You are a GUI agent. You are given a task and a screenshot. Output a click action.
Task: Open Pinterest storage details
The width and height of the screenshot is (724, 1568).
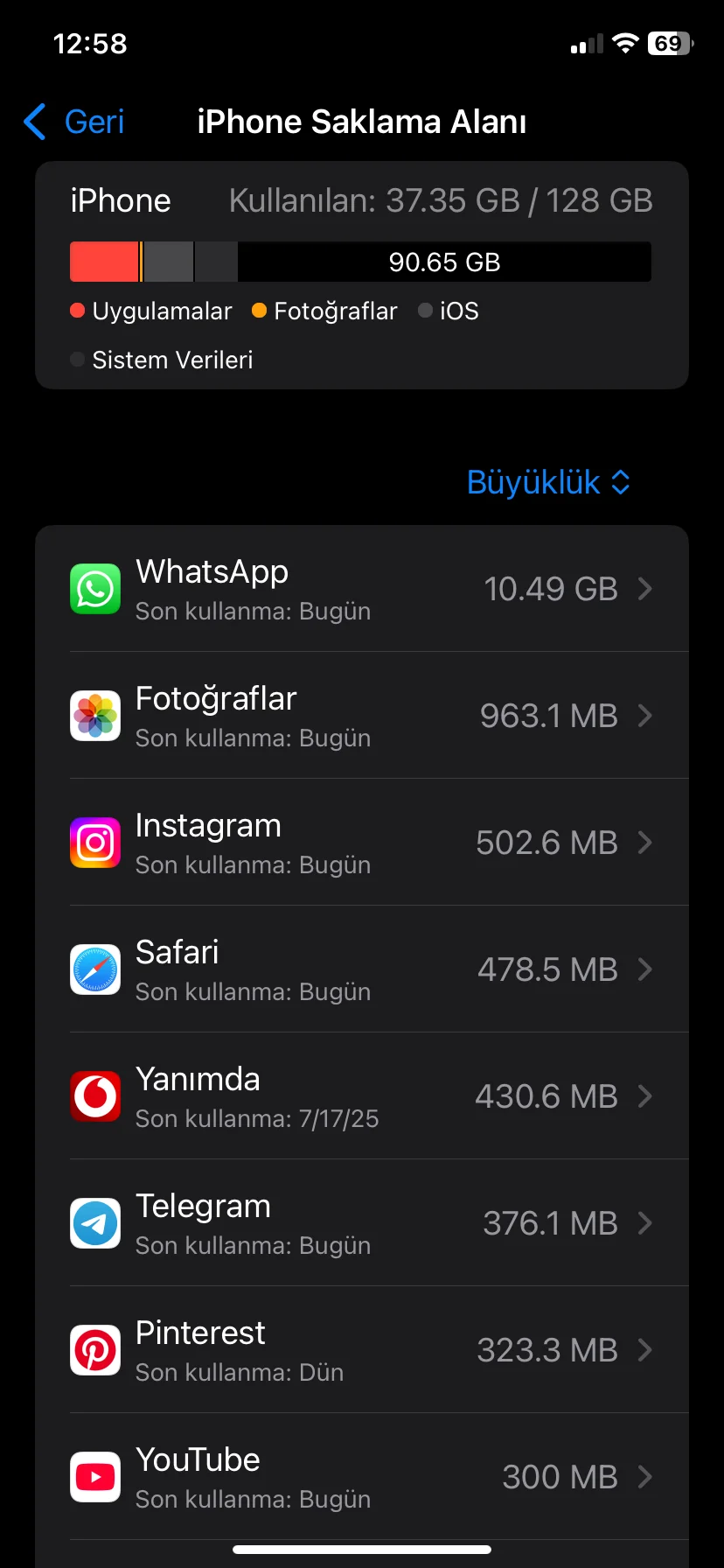pos(362,1350)
